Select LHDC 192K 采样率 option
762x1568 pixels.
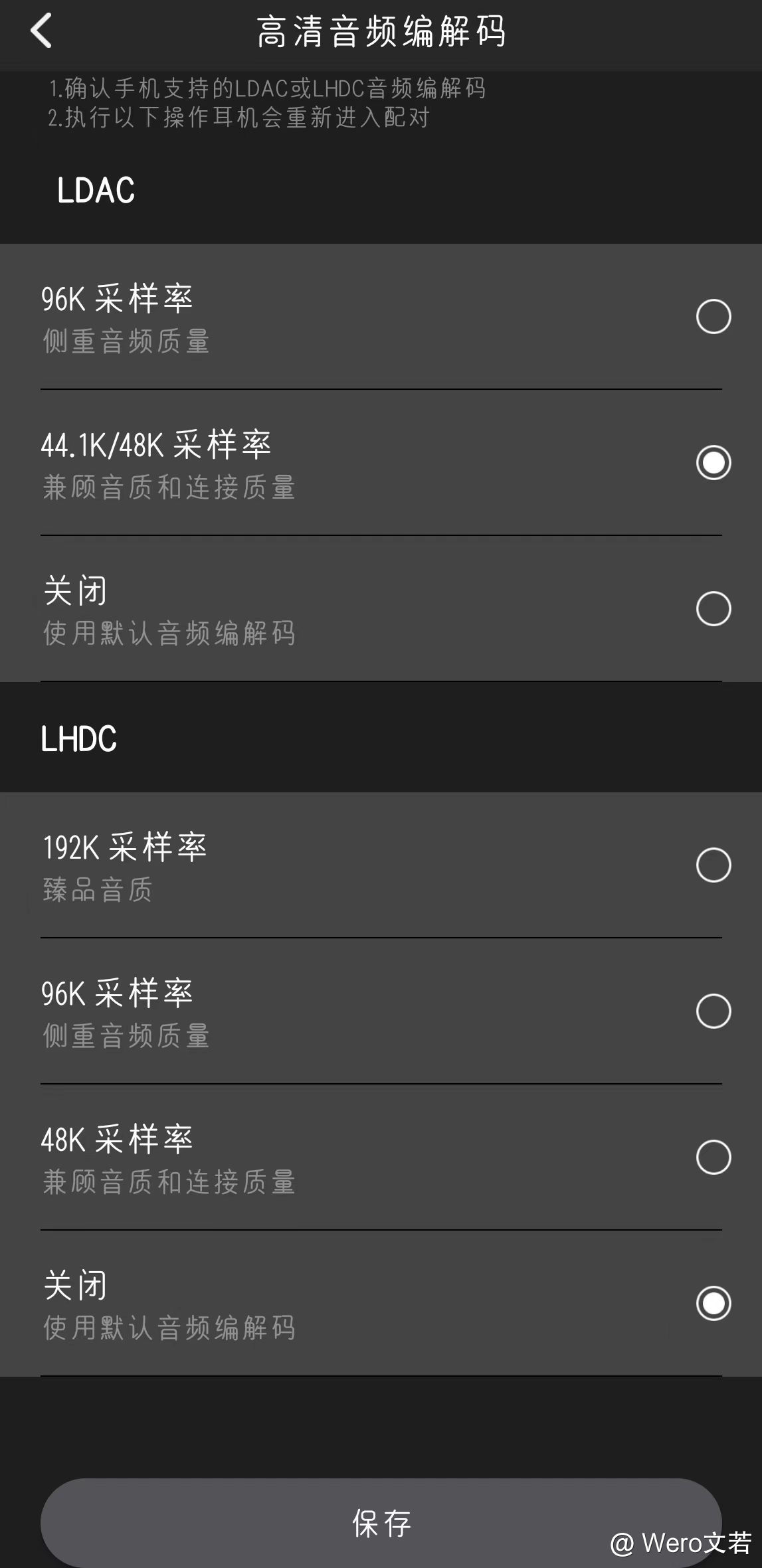pos(714,865)
